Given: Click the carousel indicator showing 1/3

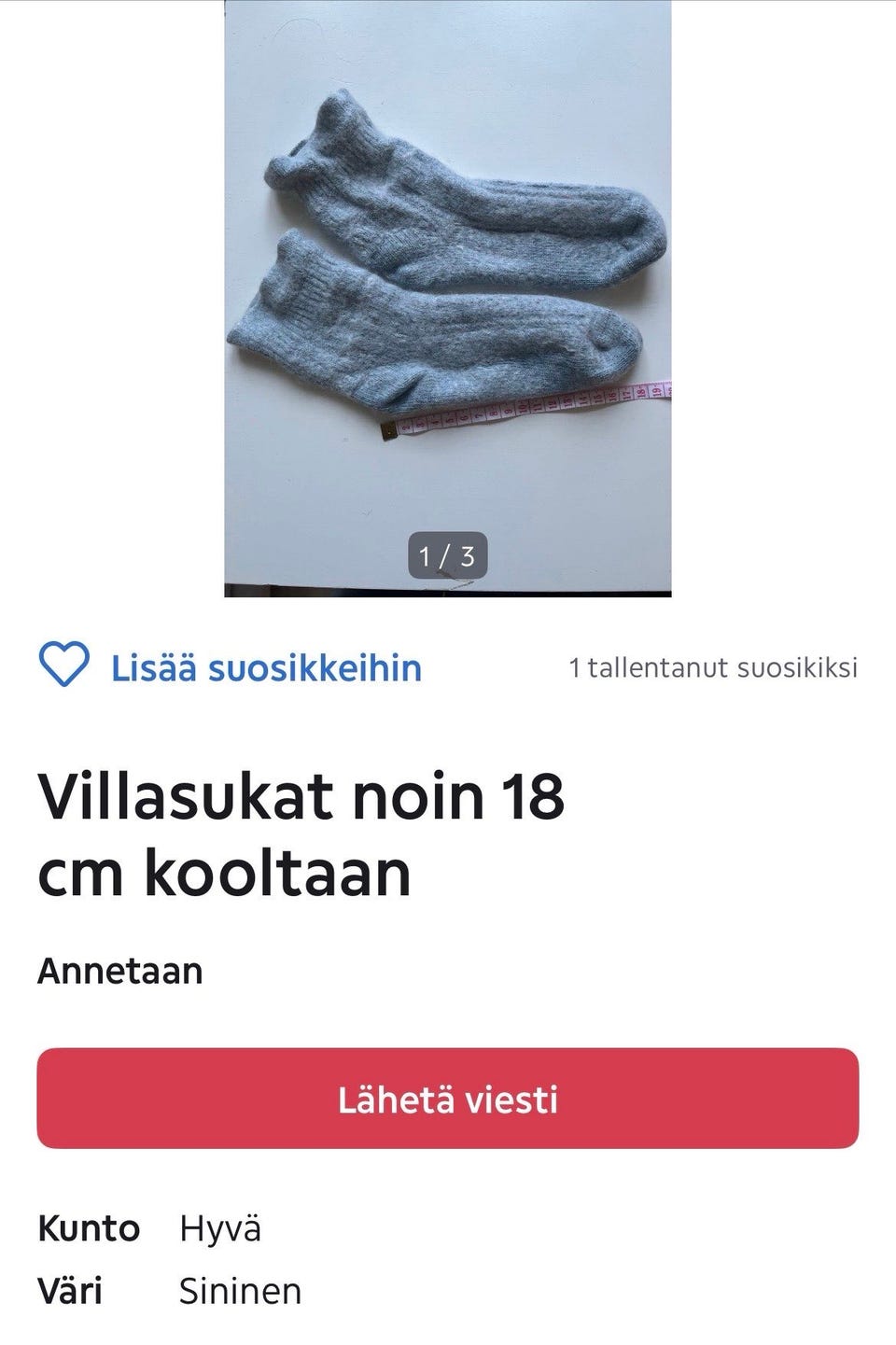Looking at the screenshot, I should coord(447,555).
